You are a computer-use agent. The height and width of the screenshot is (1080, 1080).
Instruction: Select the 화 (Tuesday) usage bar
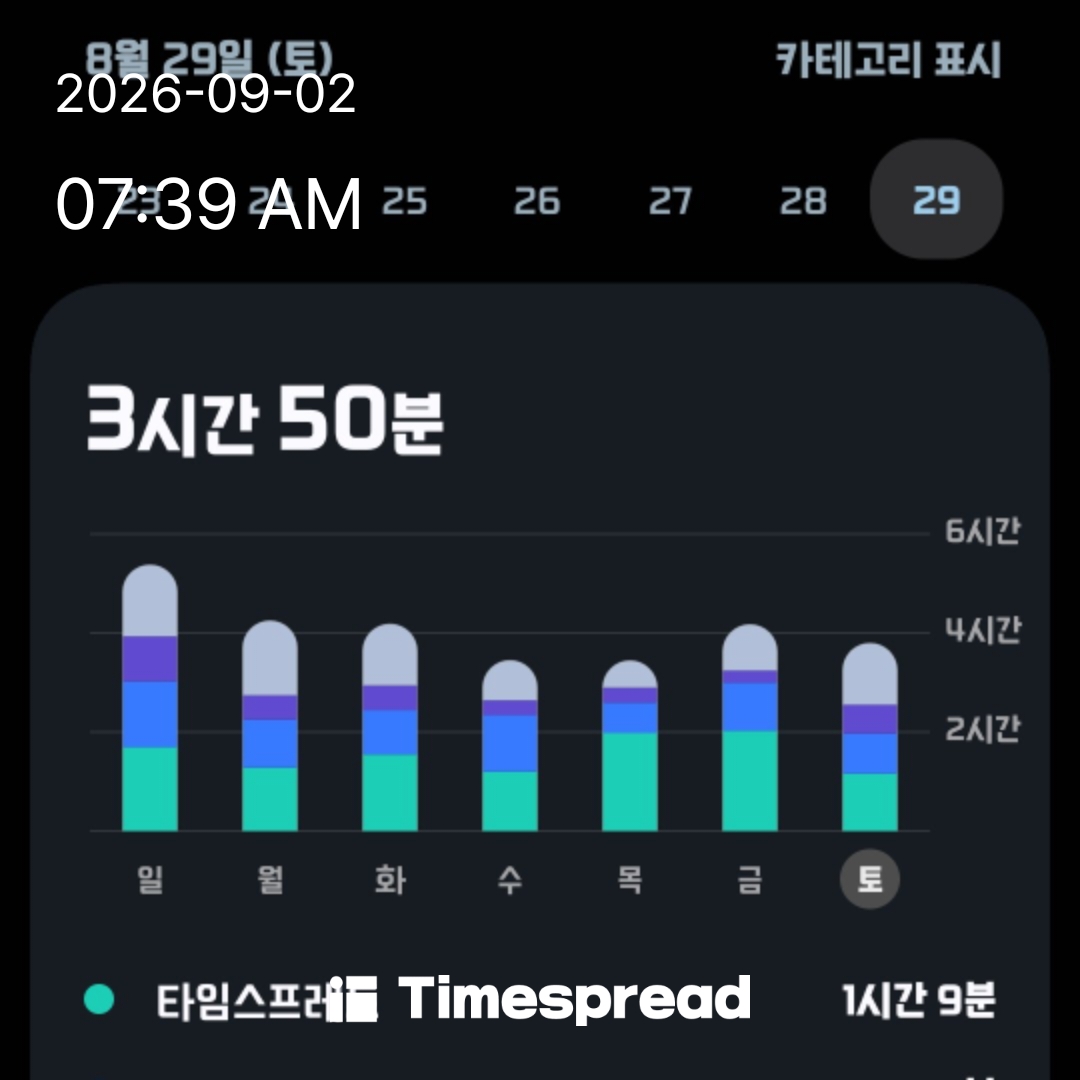(390, 727)
